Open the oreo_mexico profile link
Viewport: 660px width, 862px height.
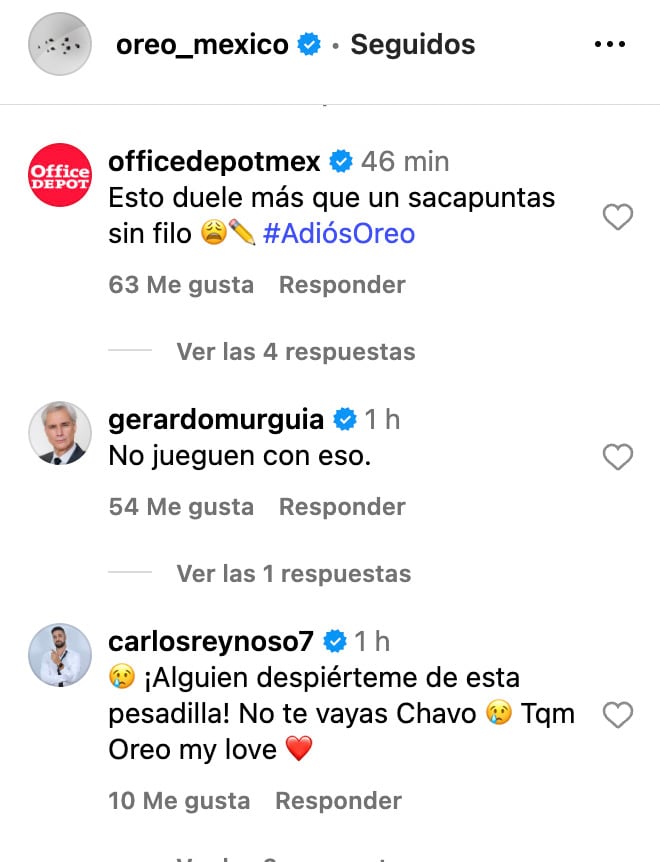(x=202, y=45)
